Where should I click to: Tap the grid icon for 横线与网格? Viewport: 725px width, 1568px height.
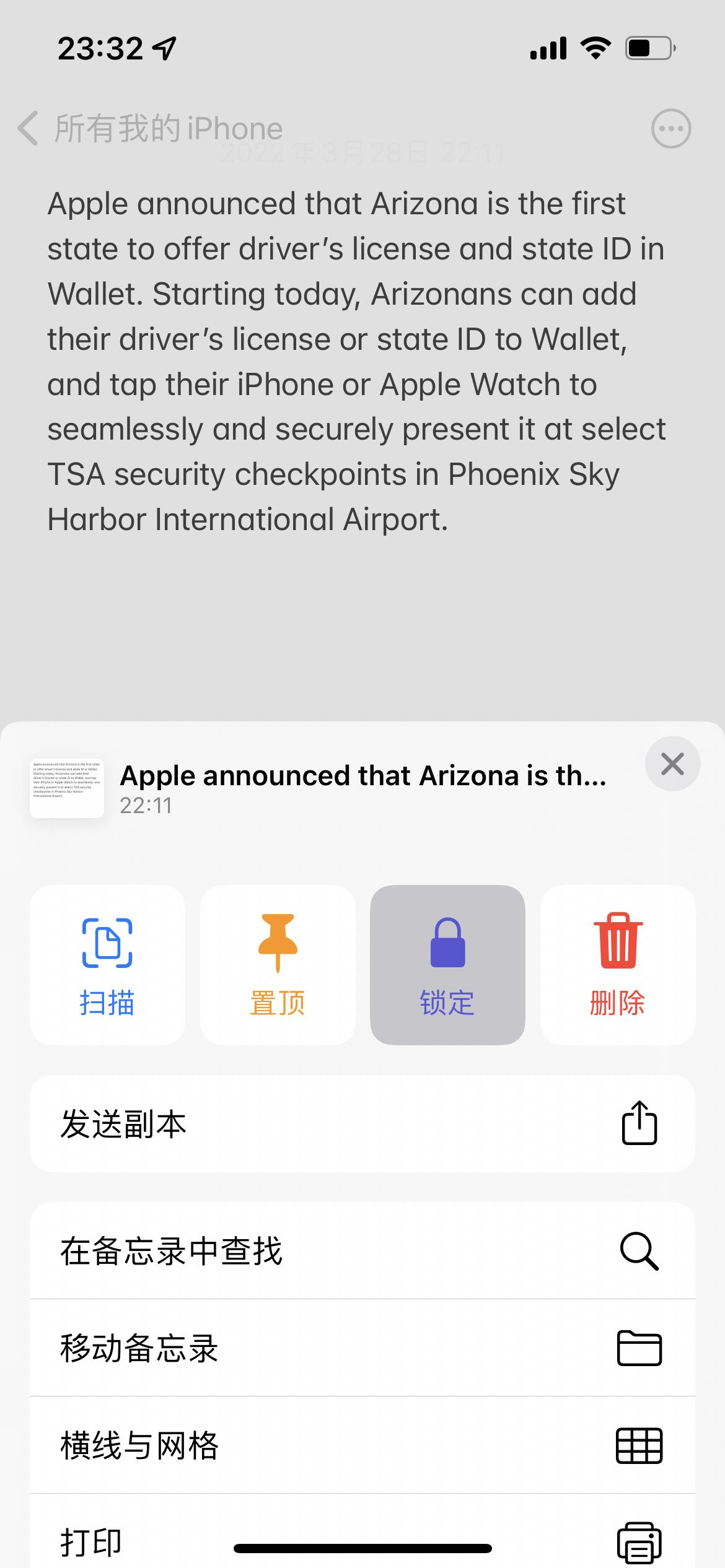[641, 1445]
